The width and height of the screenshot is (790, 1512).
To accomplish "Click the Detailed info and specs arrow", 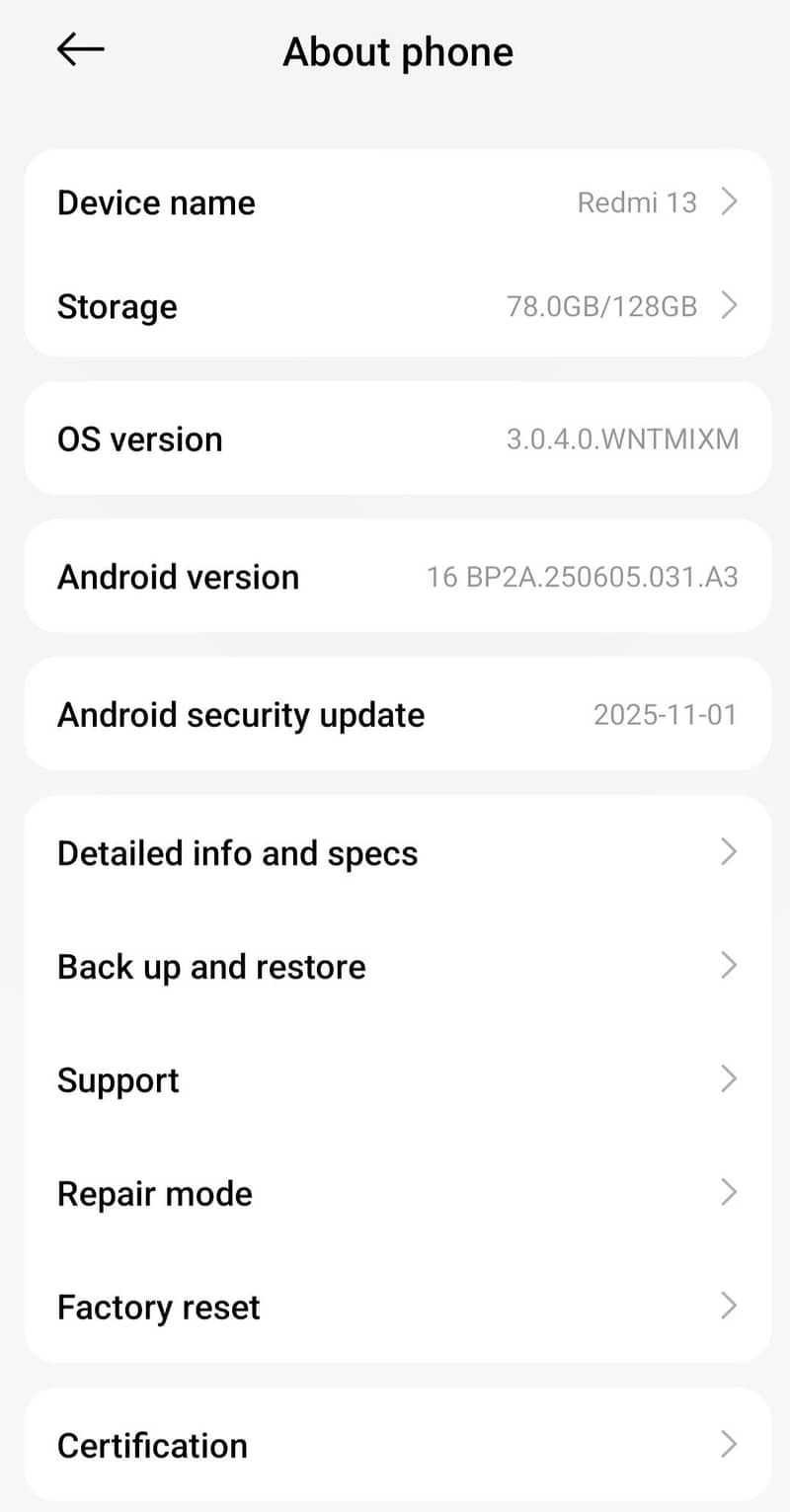I will click(x=729, y=851).
